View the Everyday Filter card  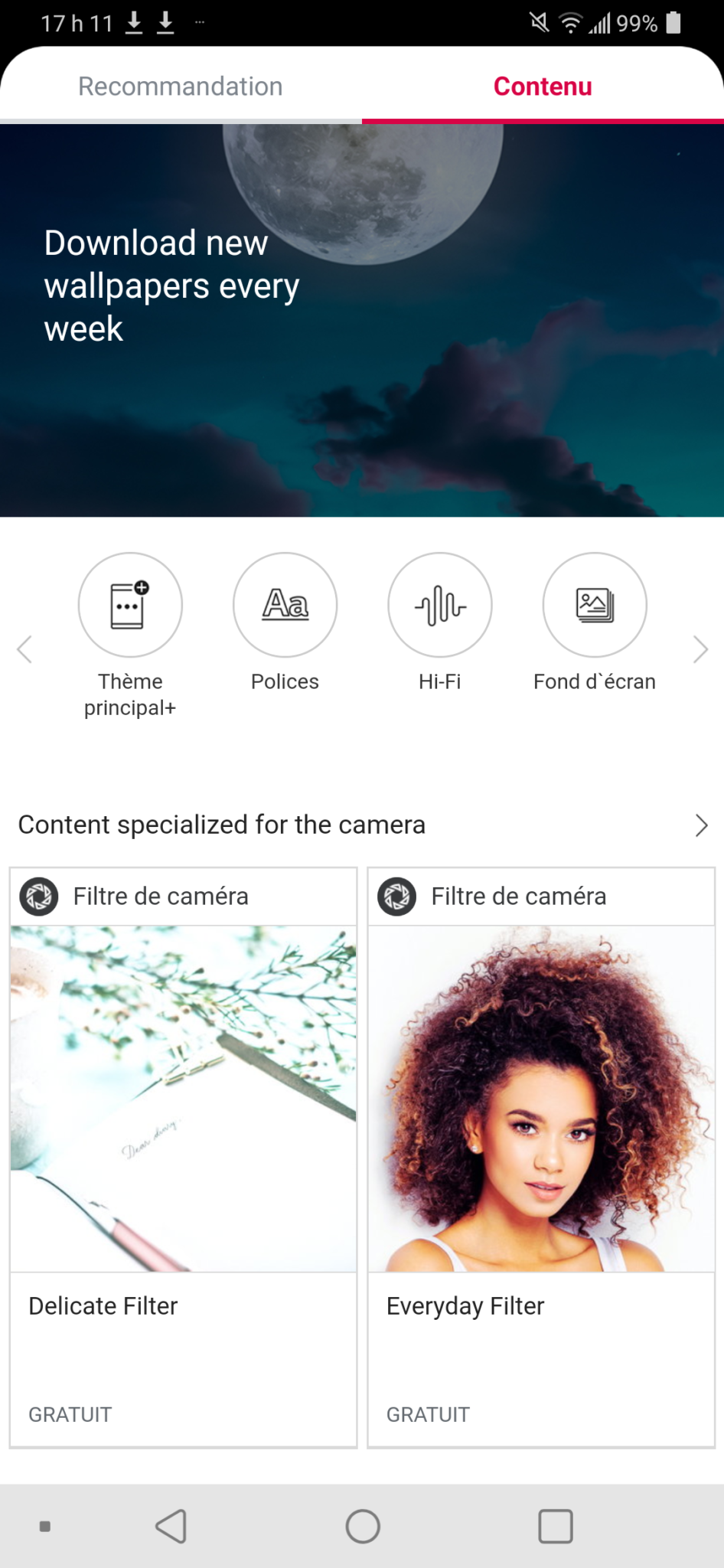[541, 1156]
